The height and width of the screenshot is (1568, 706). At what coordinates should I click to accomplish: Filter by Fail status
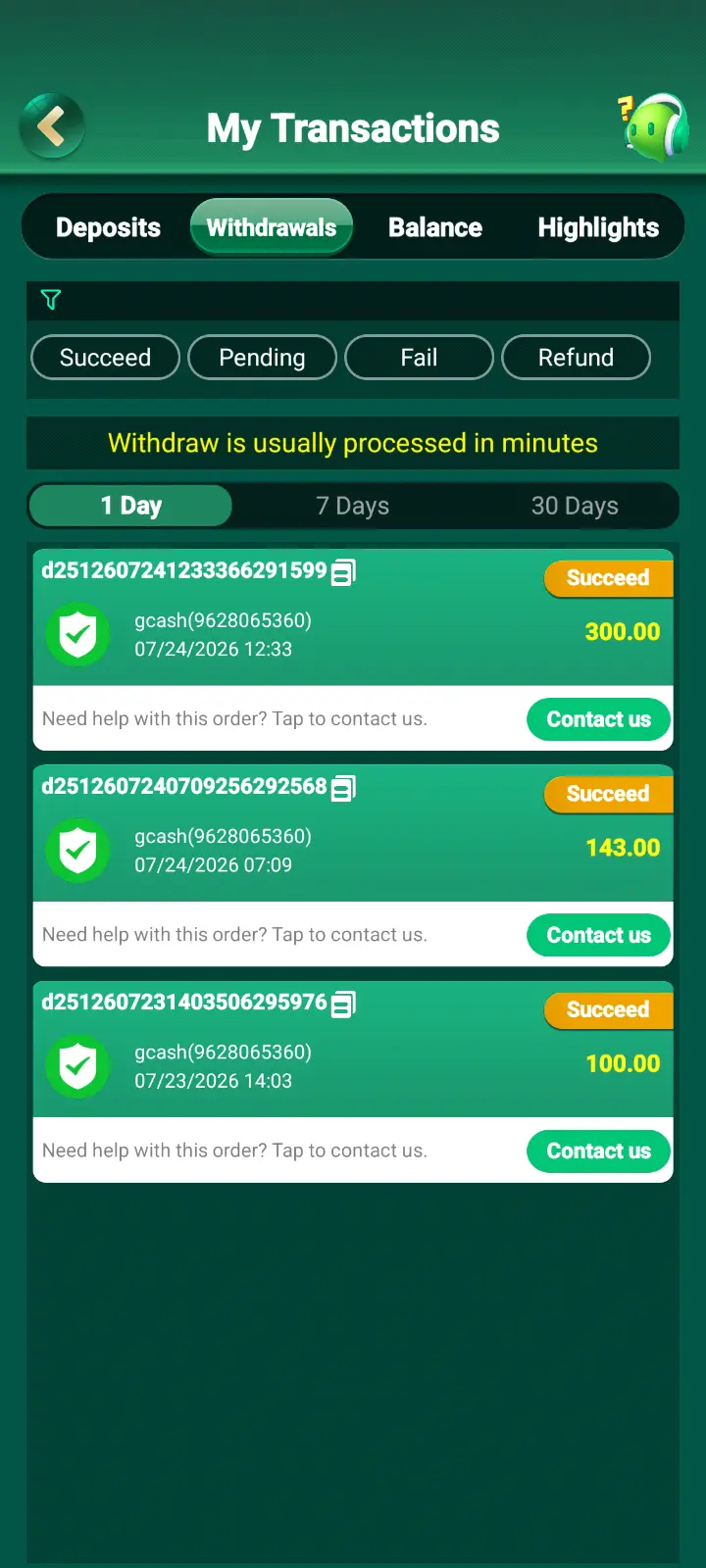(419, 358)
